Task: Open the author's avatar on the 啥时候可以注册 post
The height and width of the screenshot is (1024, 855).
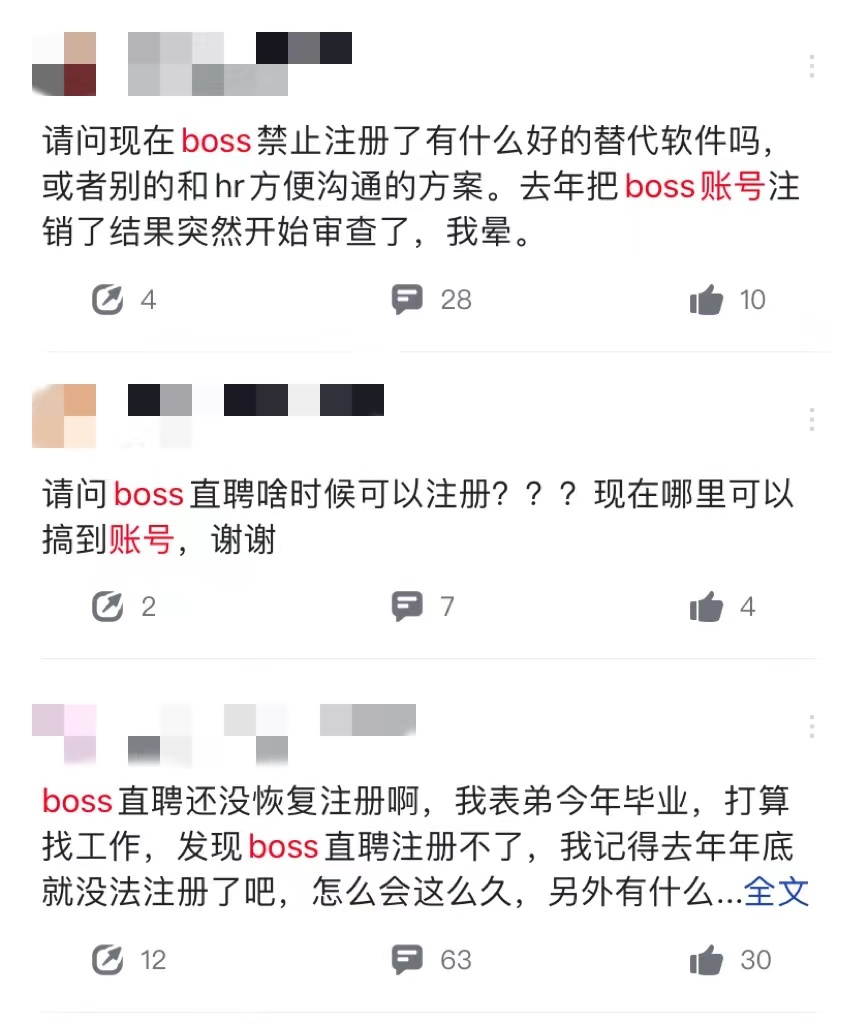Action: pos(64,416)
